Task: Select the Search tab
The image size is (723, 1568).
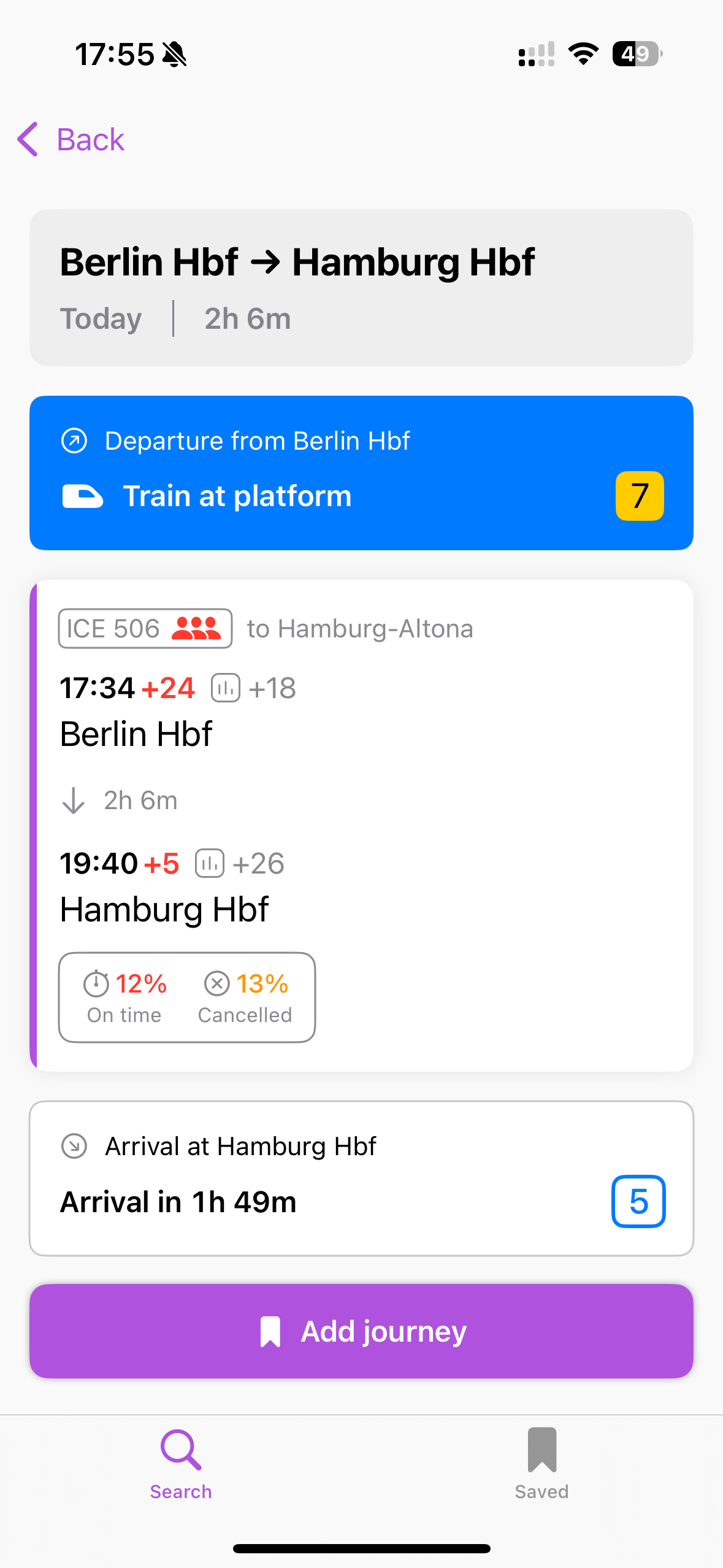Action: point(181,1463)
